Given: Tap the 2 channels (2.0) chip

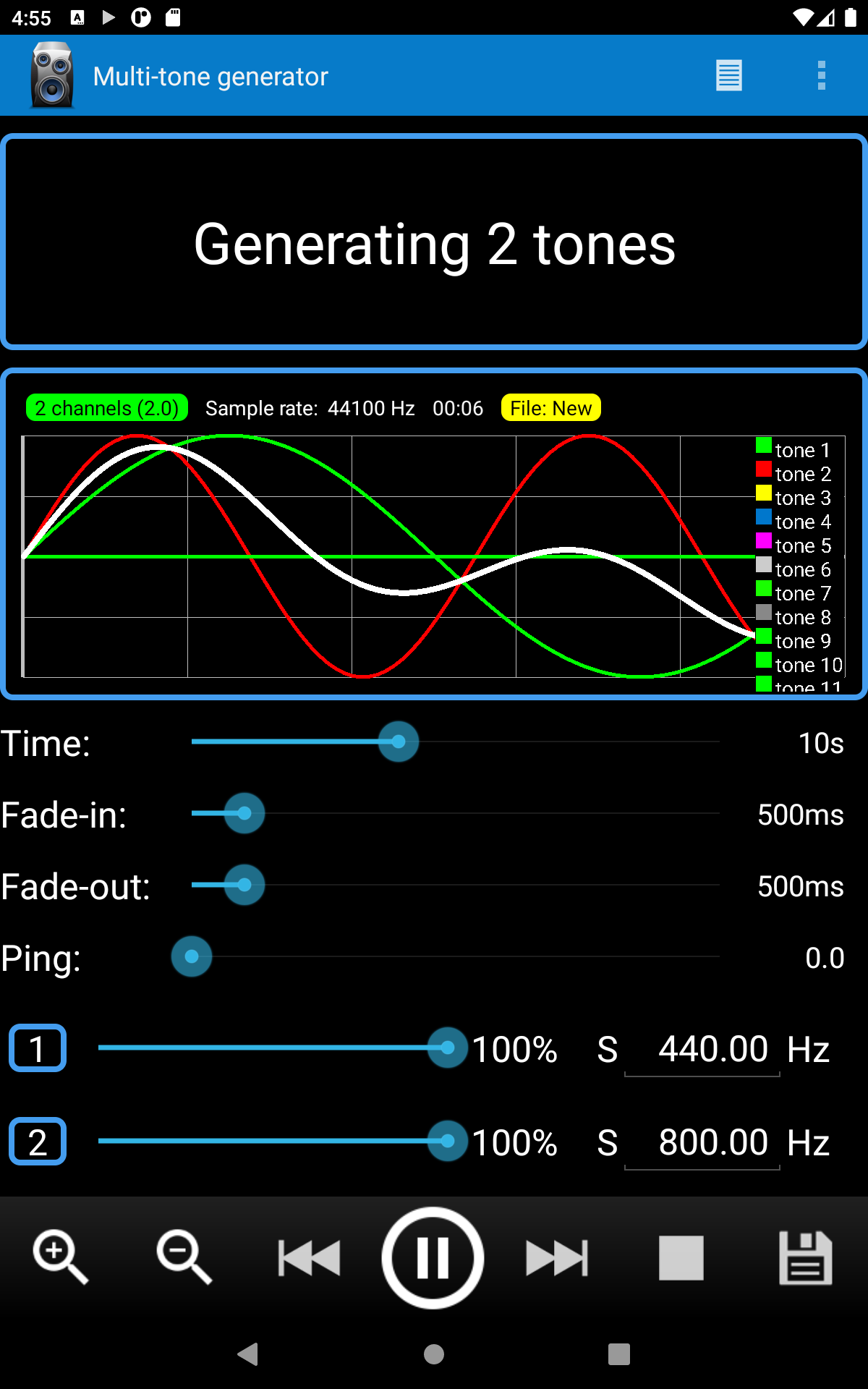Looking at the screenshot, I should click(x=107, y=408).
